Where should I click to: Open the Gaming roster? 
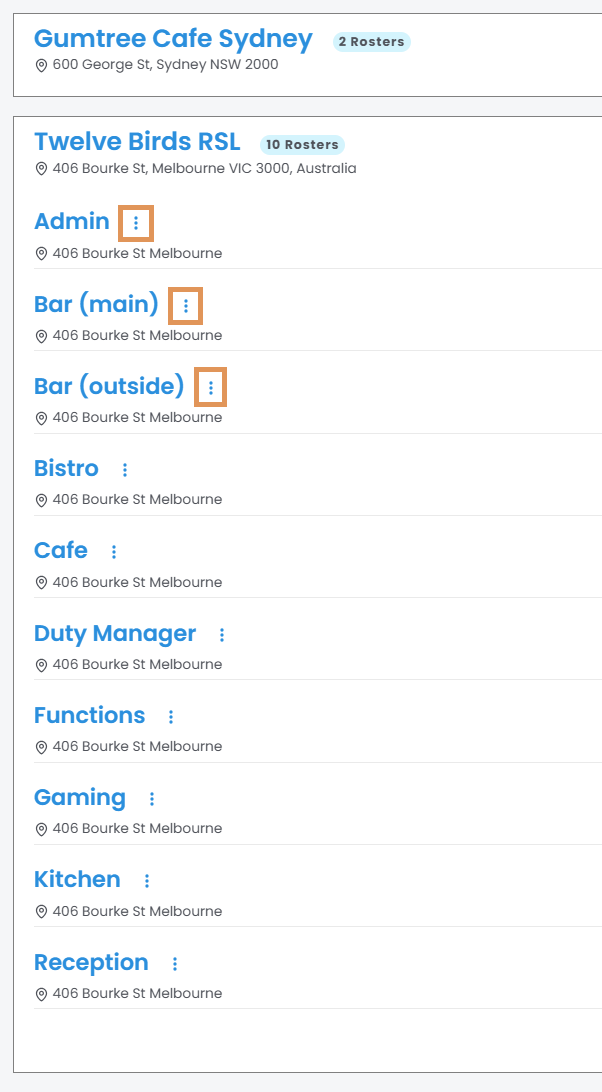point(80,797)
